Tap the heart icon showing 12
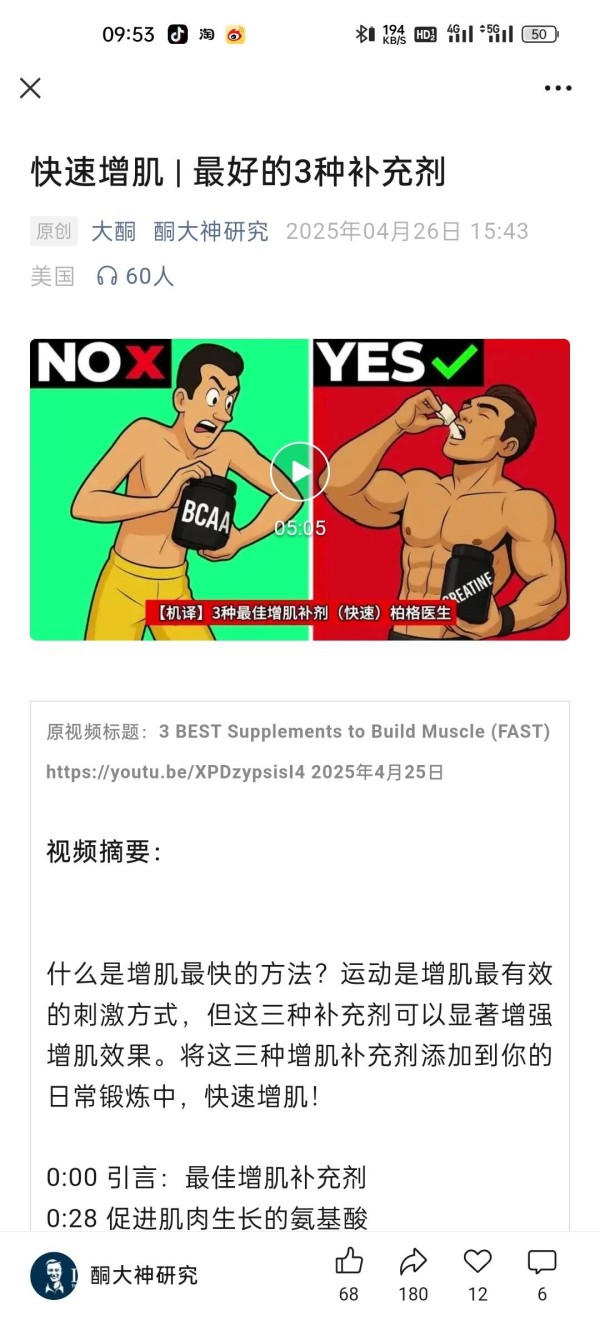600x1320 pixels. pos(478,1262)
